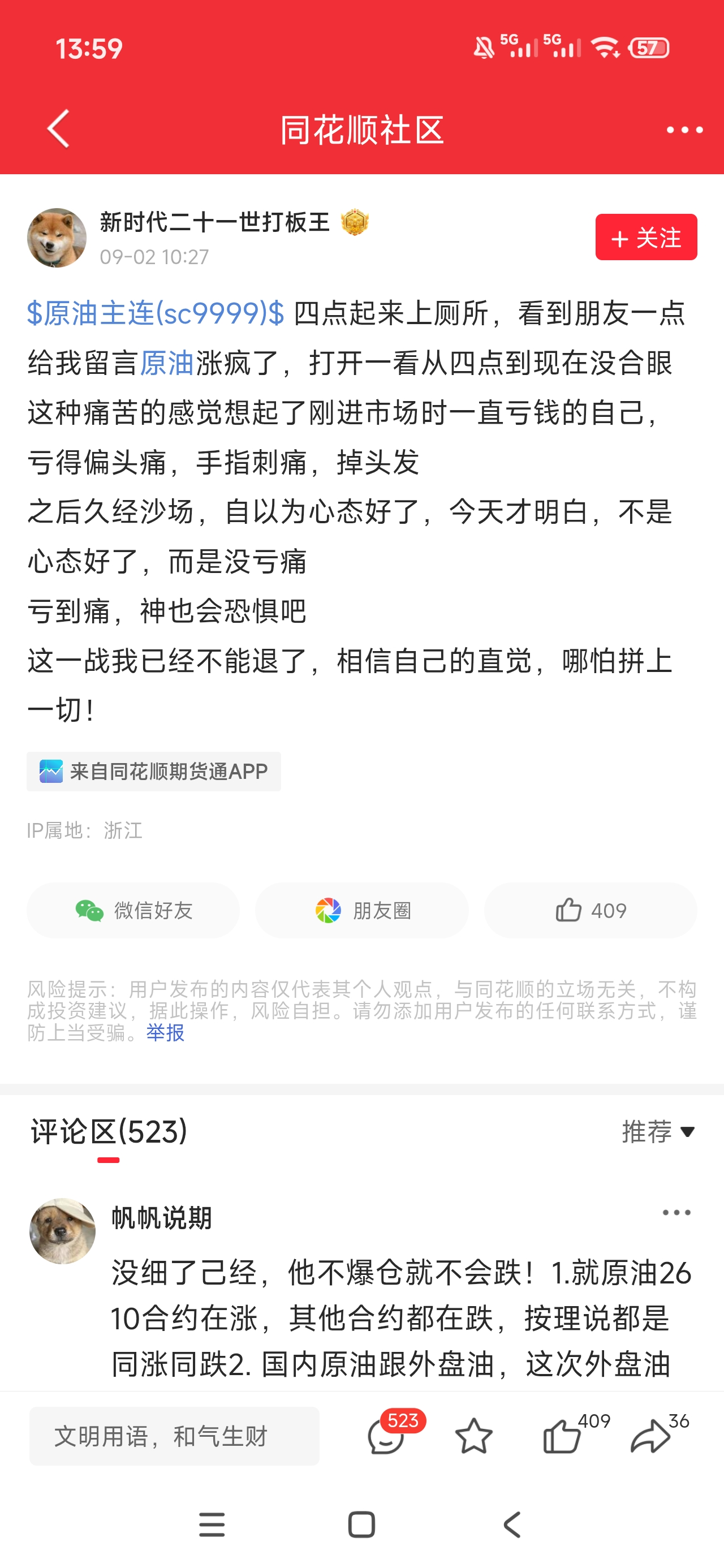724x1568 pixels.
Task: Tap the 文明用语，和气生财 comment field
Action: point(174,1436)
